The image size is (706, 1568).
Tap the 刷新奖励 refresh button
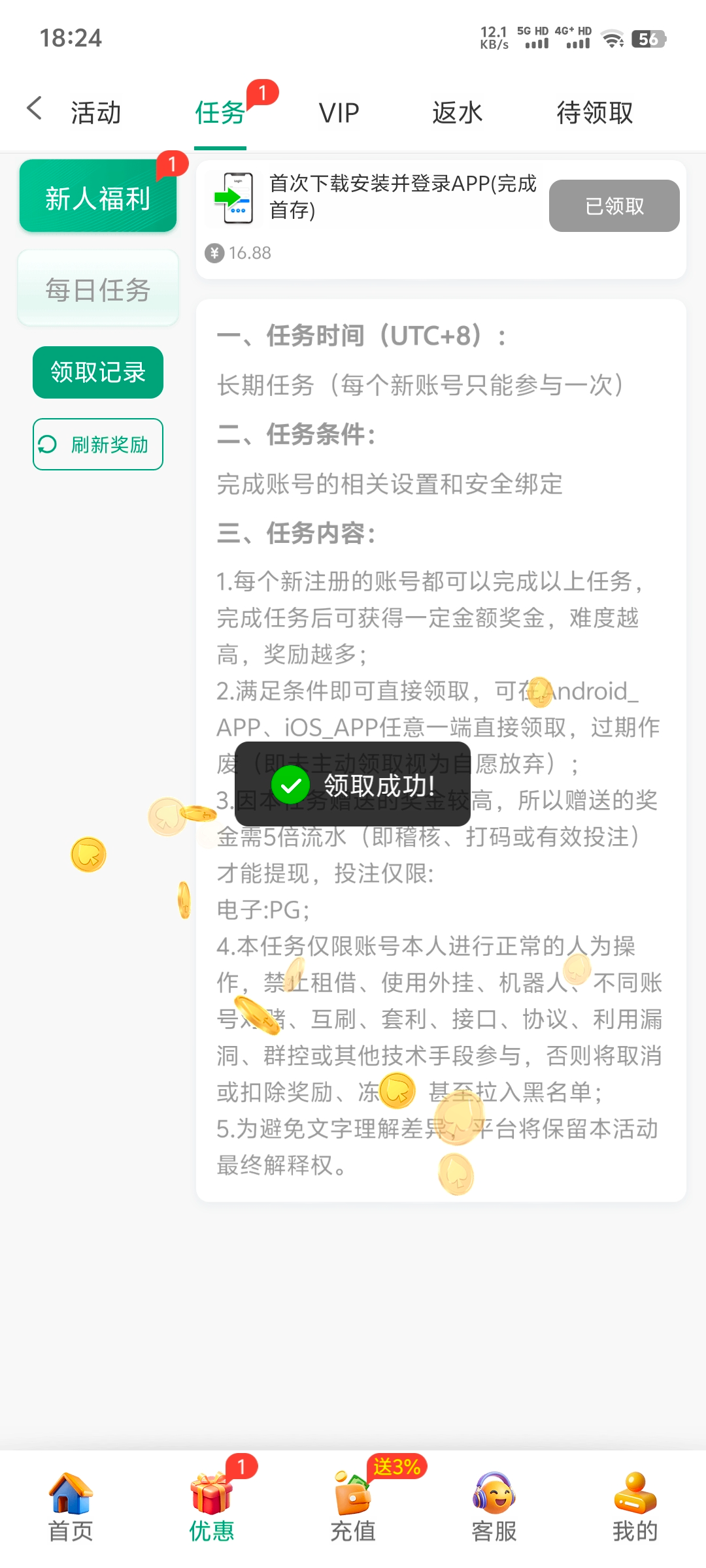[98, 444]
